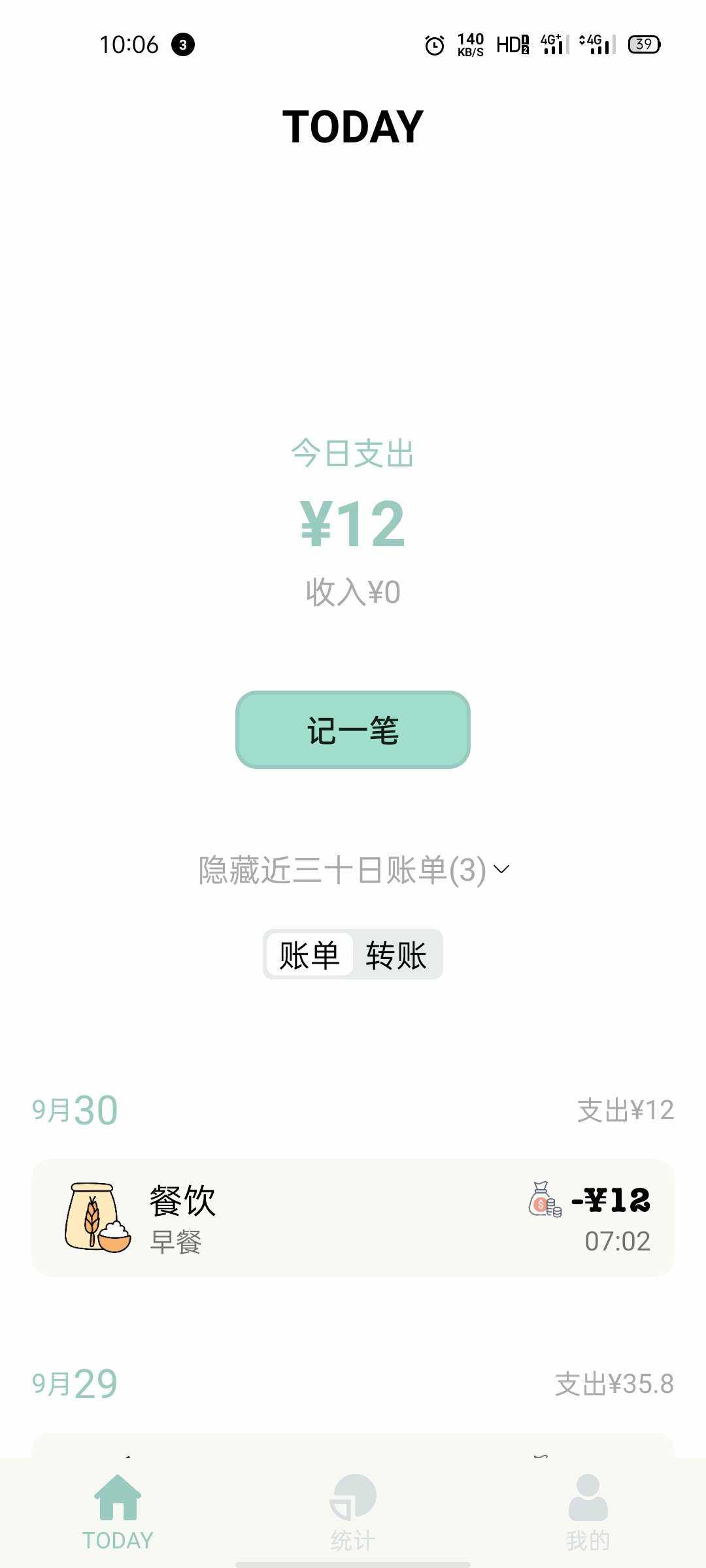Open the 餐饮 早餐 expense entry
This screenshot has height=1568, width=706.
(x=352, y=1218)
